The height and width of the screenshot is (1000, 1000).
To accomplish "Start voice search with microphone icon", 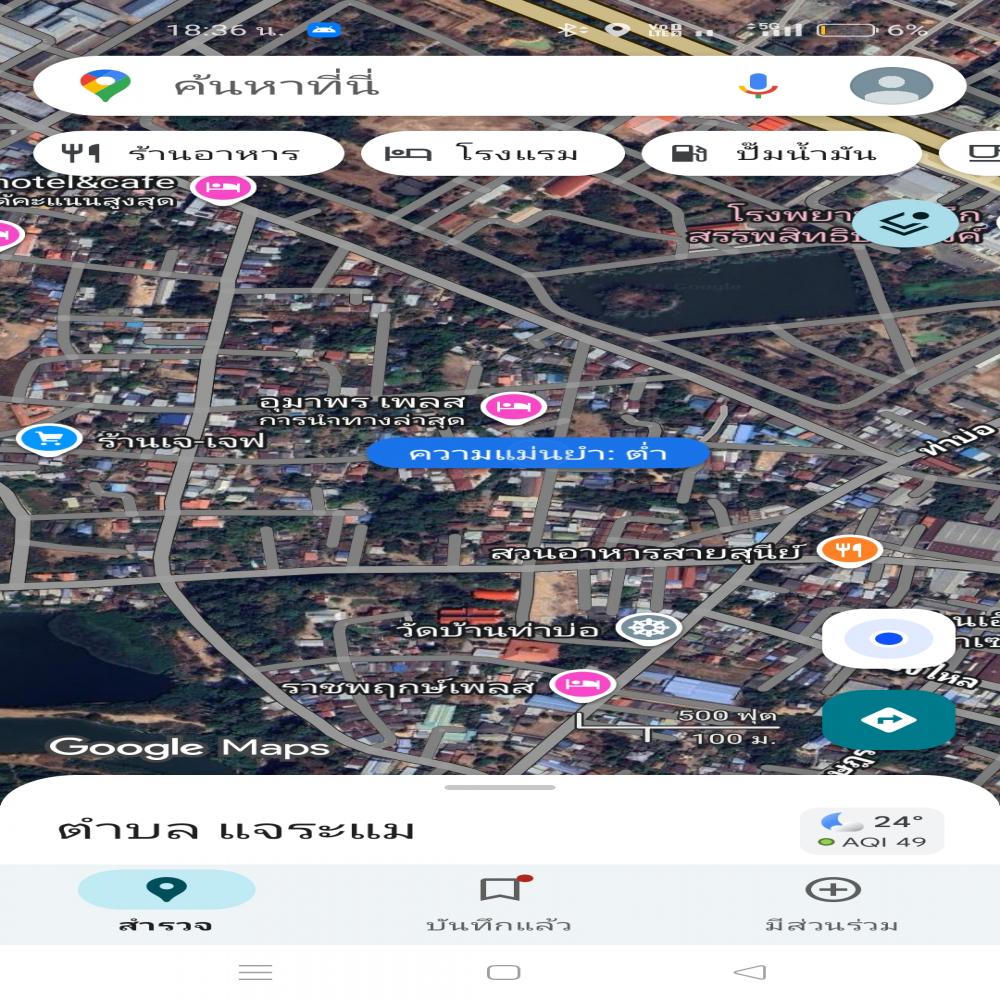I will 758,85.
